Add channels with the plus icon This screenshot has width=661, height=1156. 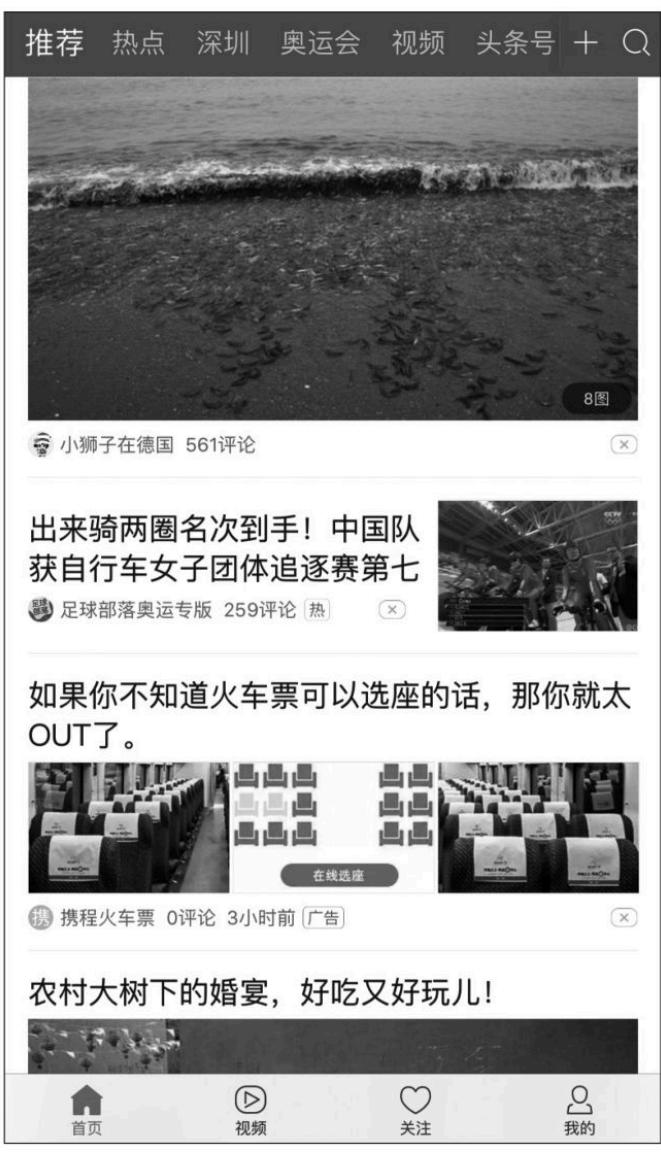(585, 43)
